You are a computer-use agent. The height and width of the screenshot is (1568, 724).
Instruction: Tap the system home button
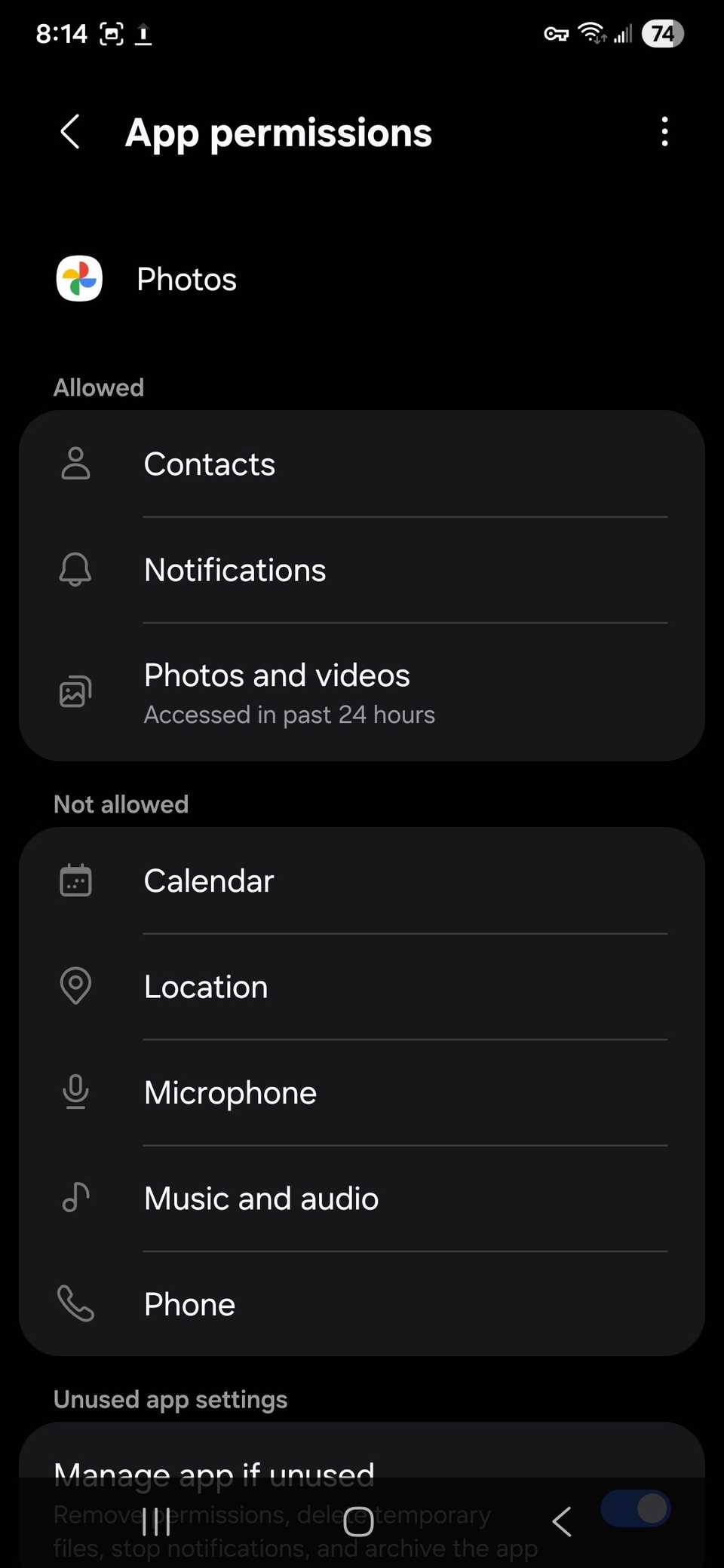point(359,1523)
